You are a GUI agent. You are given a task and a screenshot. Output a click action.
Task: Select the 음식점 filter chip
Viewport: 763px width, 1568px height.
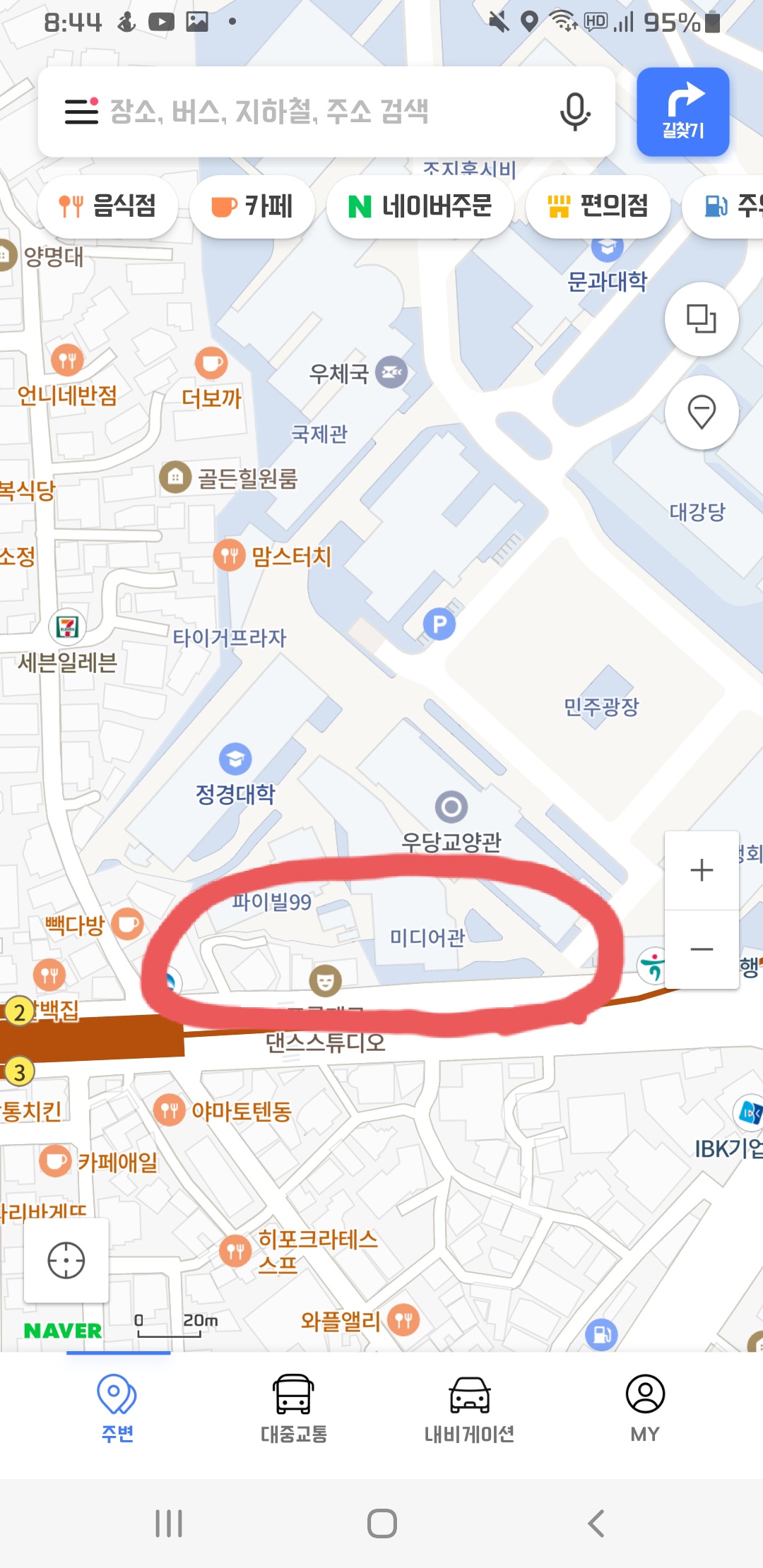107,206
